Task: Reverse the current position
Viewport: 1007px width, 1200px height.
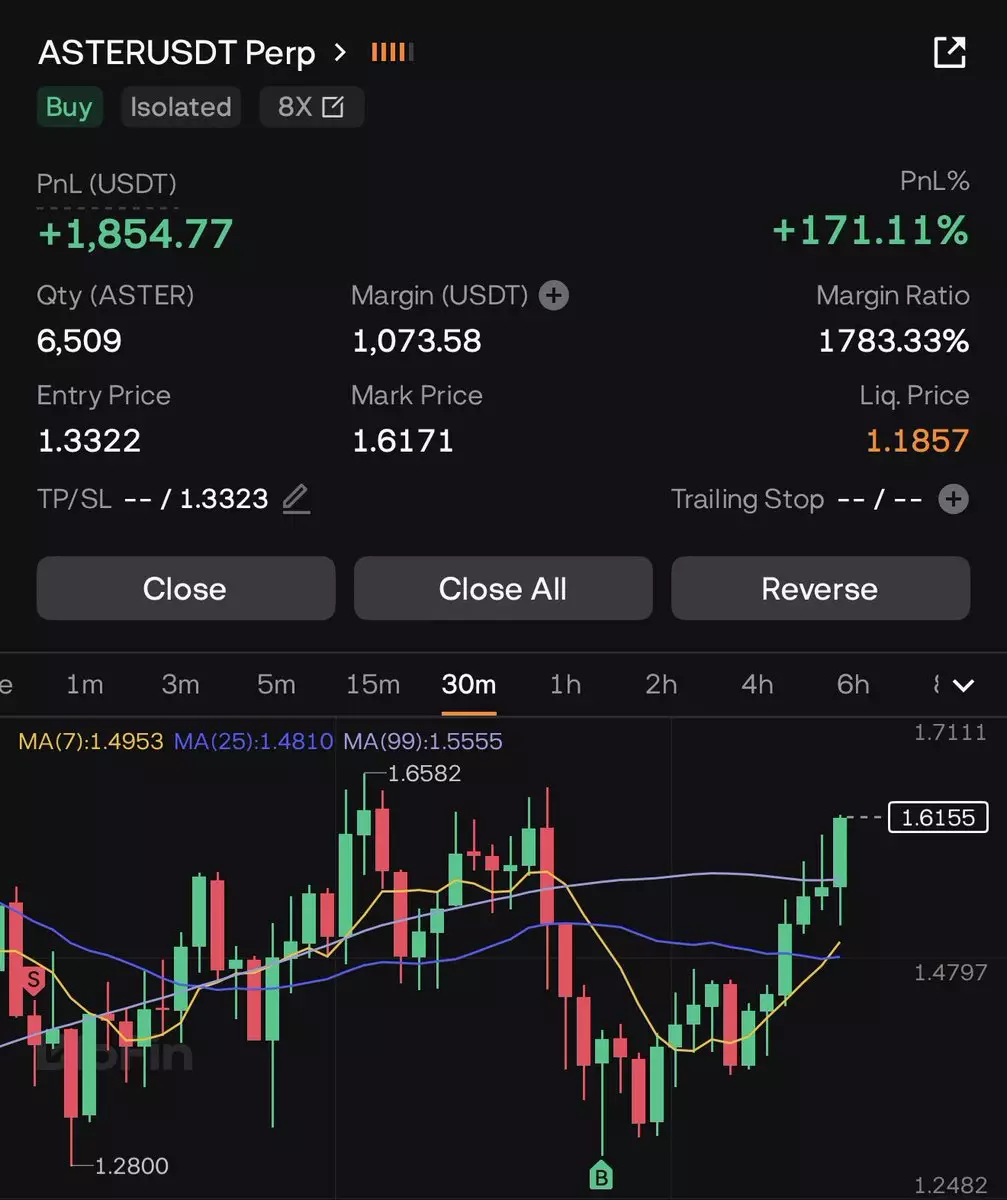Action: tap(820, 589)
